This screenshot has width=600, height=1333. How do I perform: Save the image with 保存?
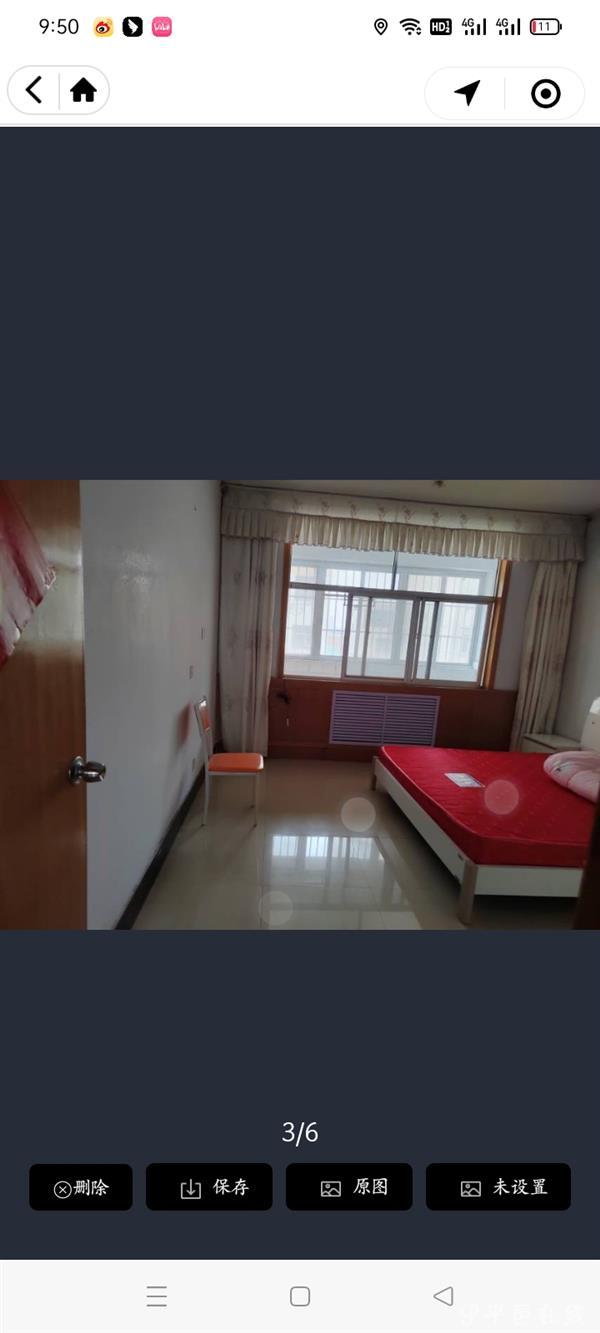point(209,1187)
